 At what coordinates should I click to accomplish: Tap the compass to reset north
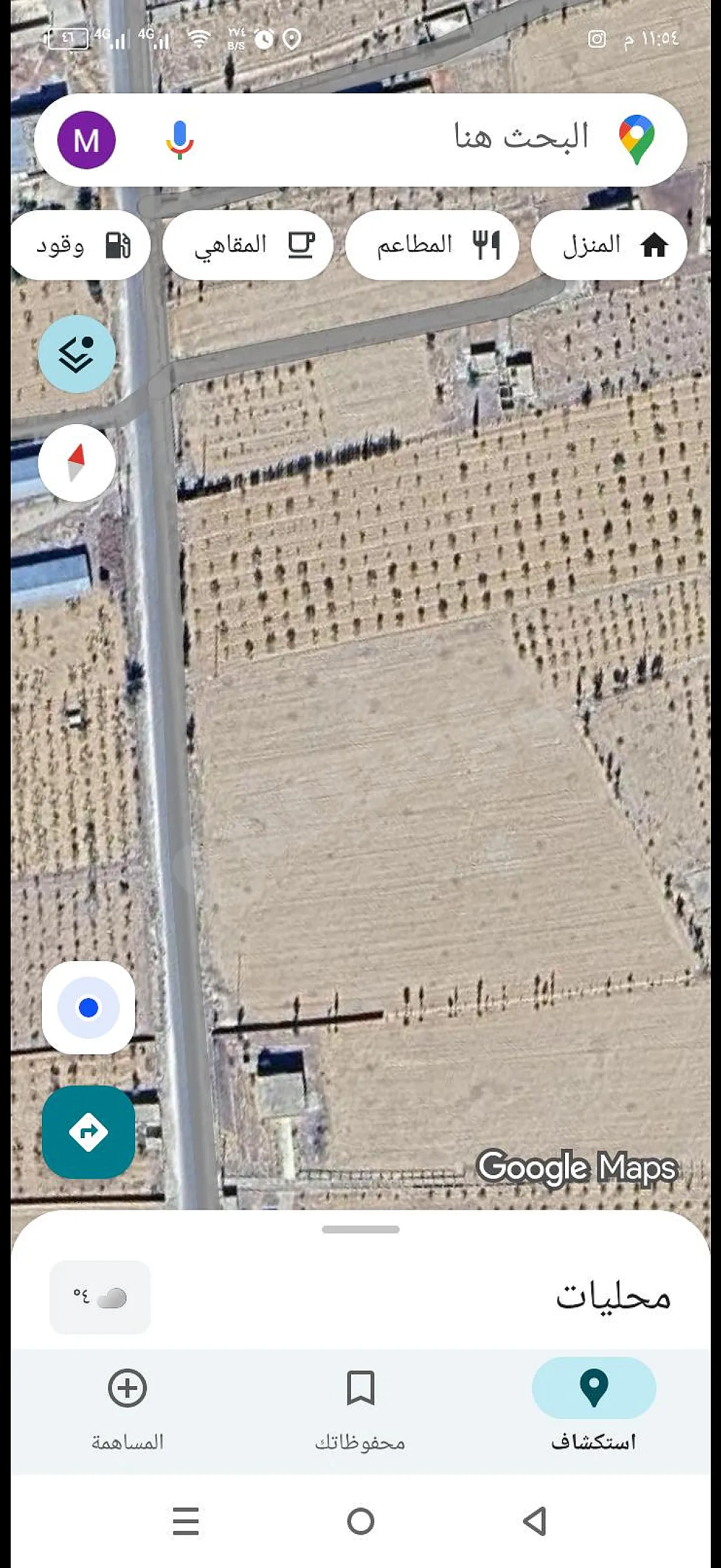click(77, 463)
